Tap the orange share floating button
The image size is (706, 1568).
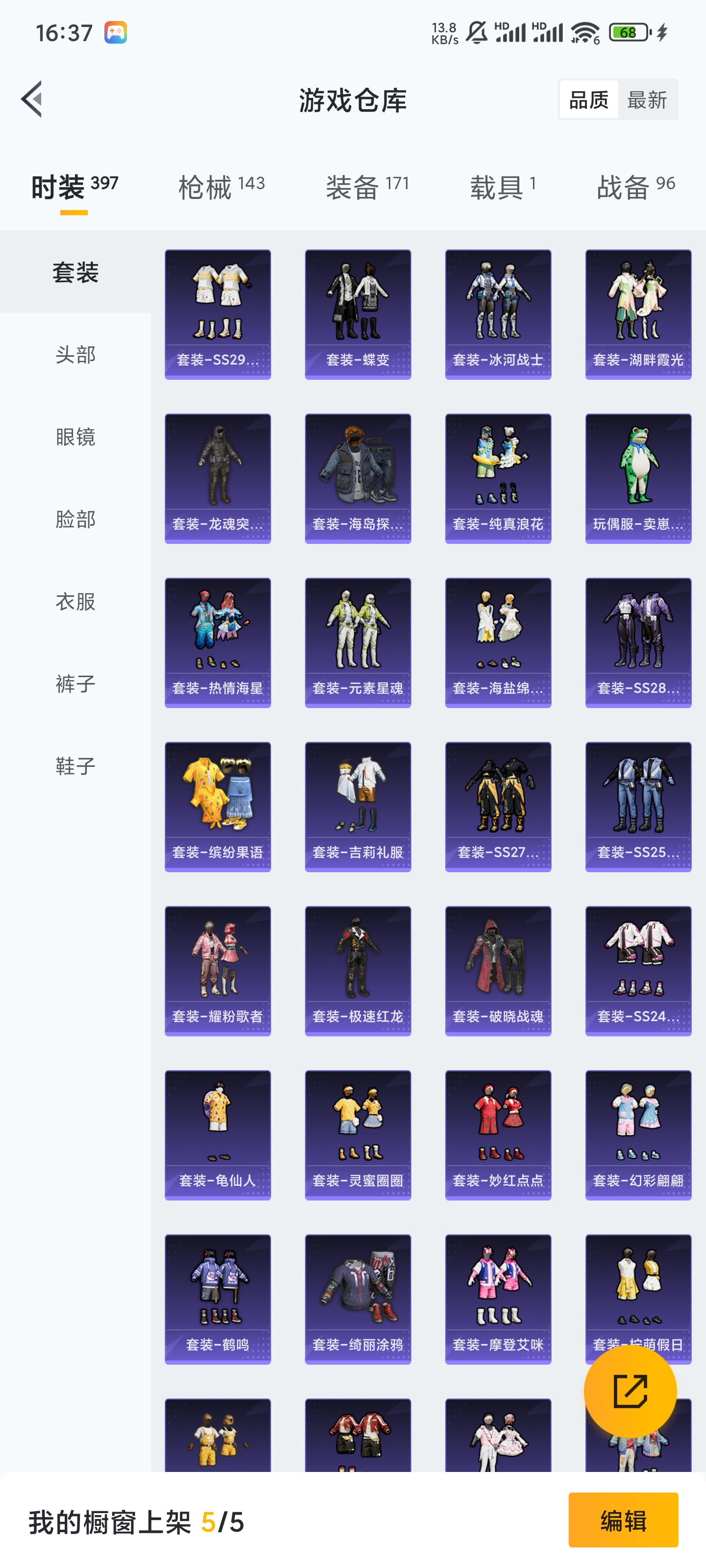click(x=630, y=1391)
